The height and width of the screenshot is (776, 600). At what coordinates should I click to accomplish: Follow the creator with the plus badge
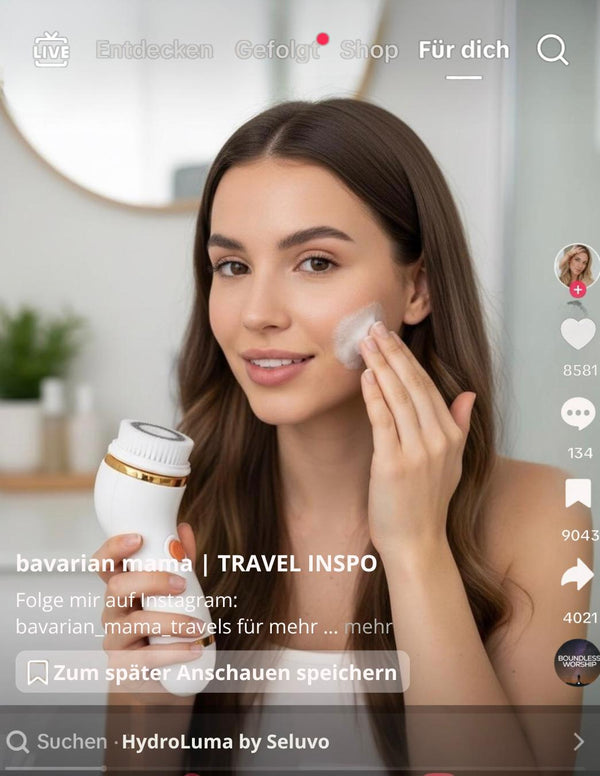coord(577,290)
